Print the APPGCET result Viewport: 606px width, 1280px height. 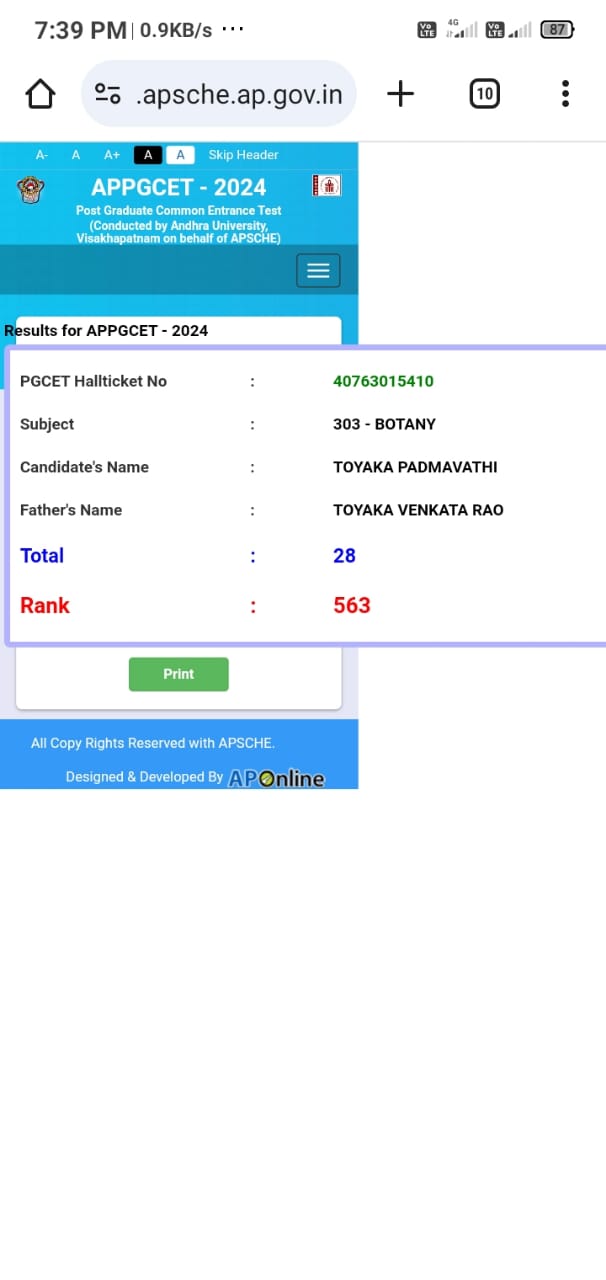click(x=179, y=674)
